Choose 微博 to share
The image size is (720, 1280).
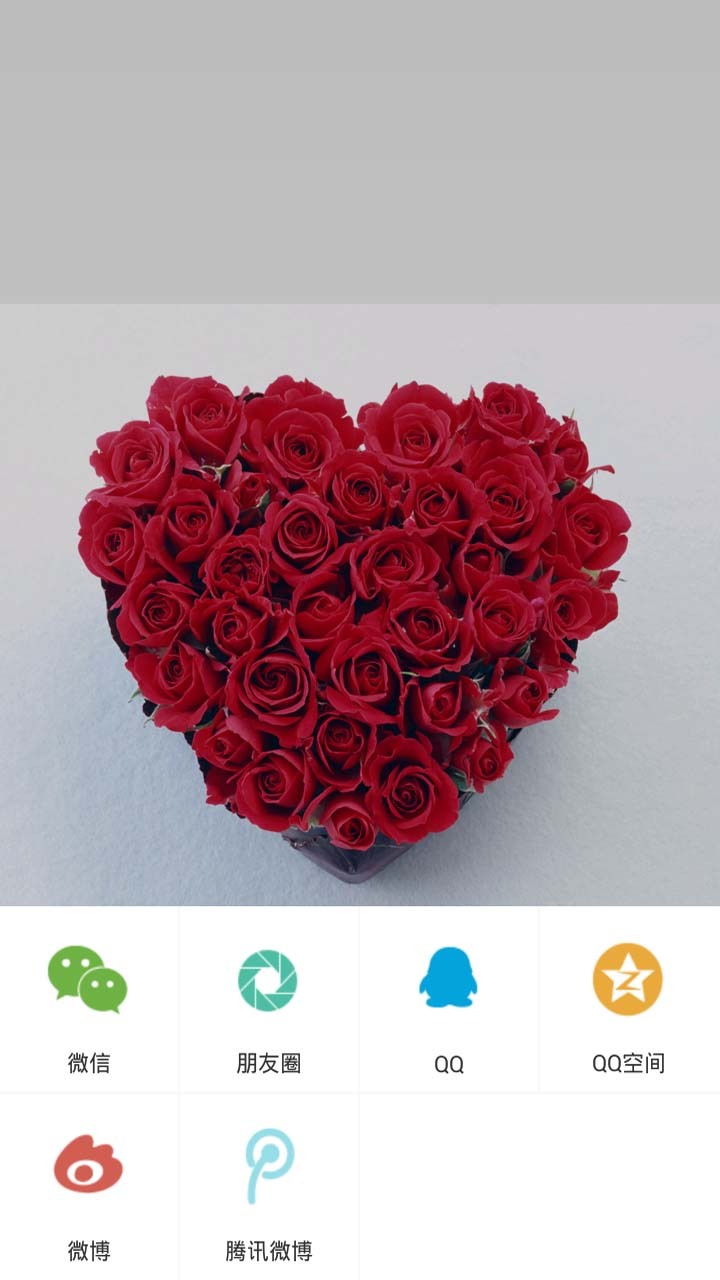pyautogui.click(x=88, y=1186)
